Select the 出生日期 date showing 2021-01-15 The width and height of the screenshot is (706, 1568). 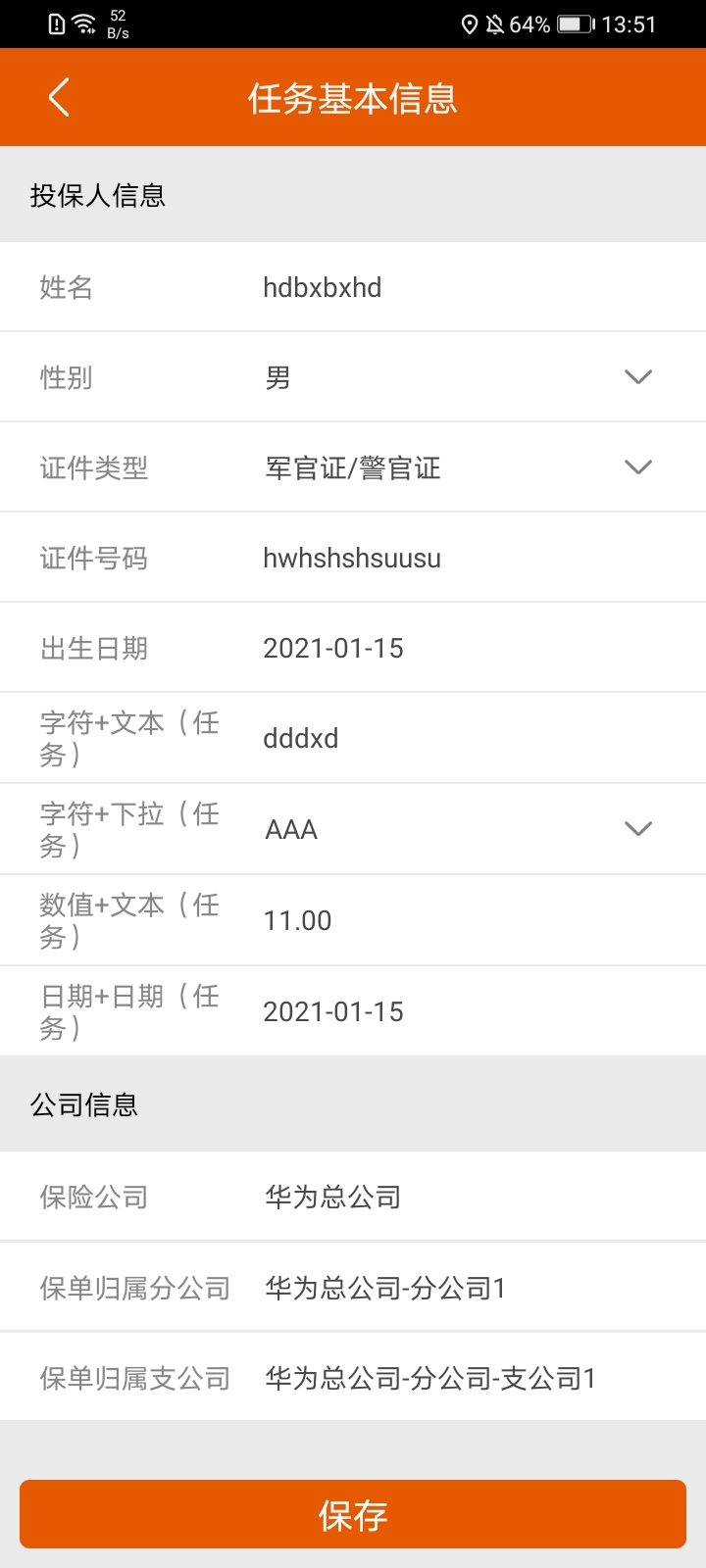[x=333, y=647]
